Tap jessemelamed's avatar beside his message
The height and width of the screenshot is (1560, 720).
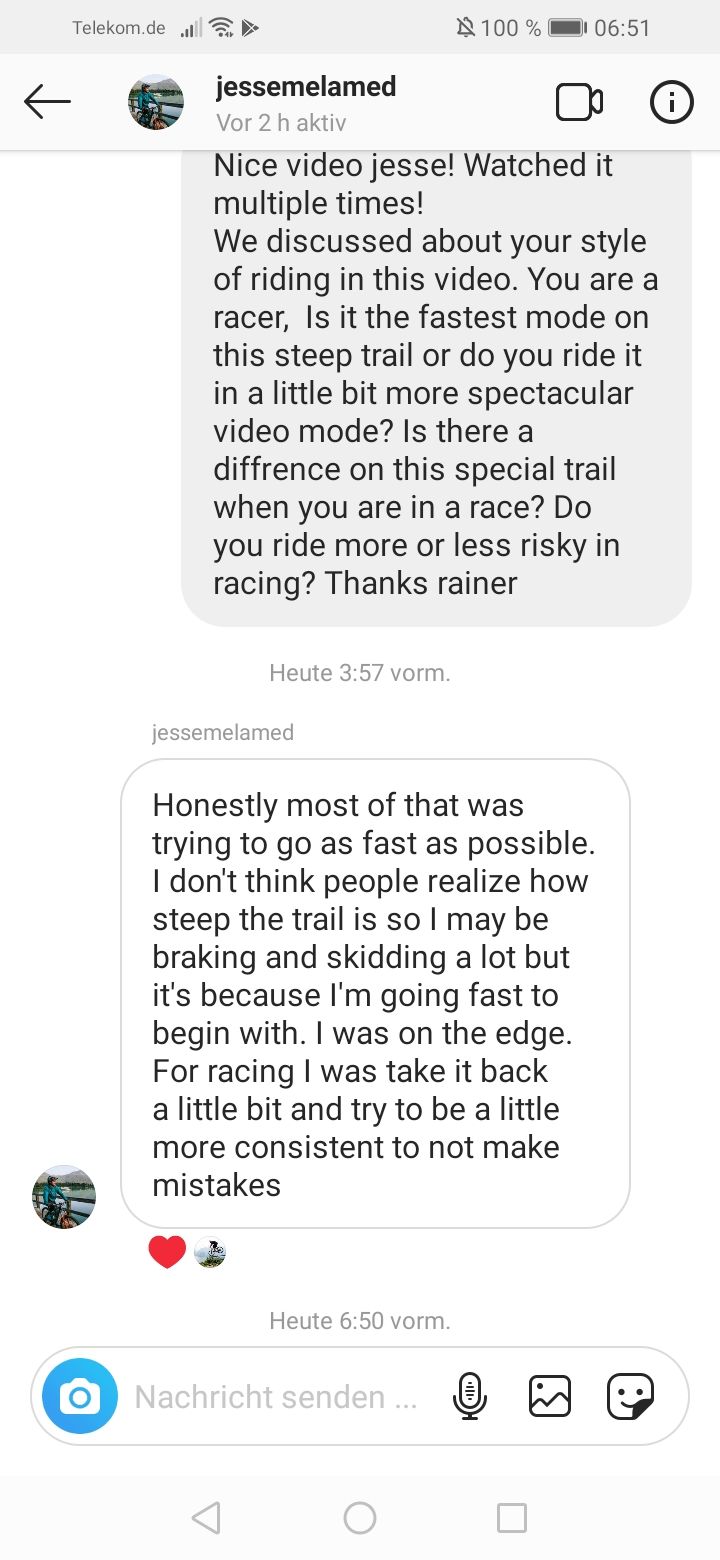[x=64, y=1196]
